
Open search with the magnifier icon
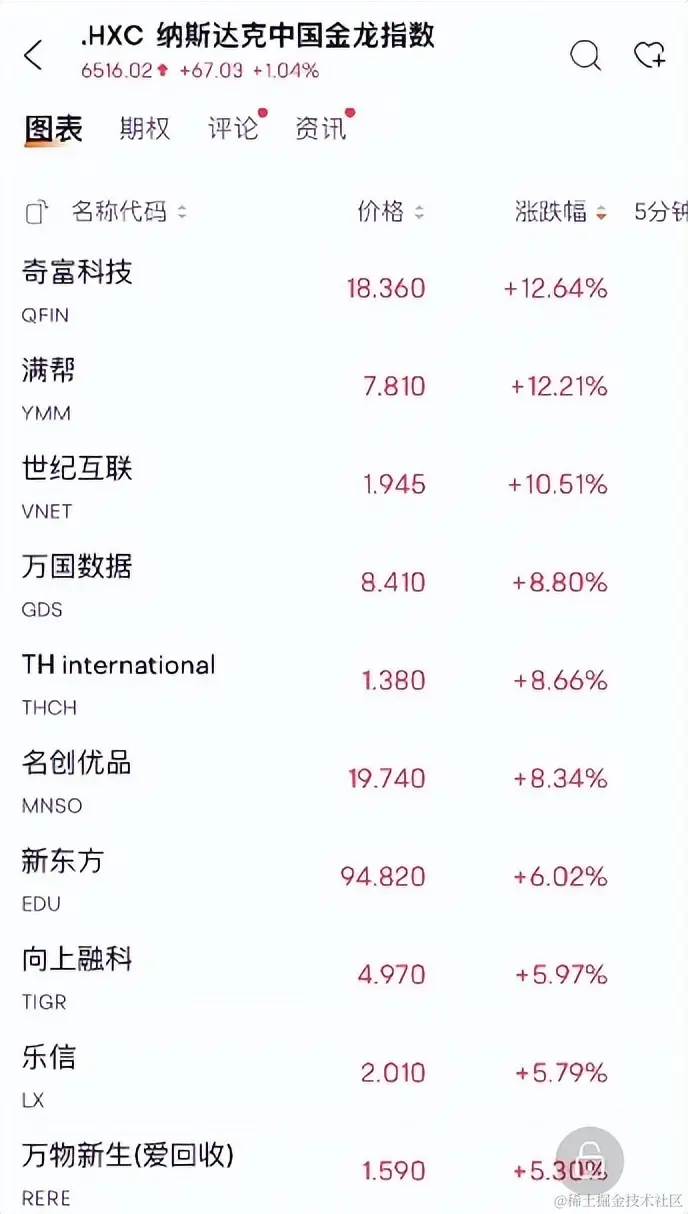pyautogui.click(x=585, y=55)
